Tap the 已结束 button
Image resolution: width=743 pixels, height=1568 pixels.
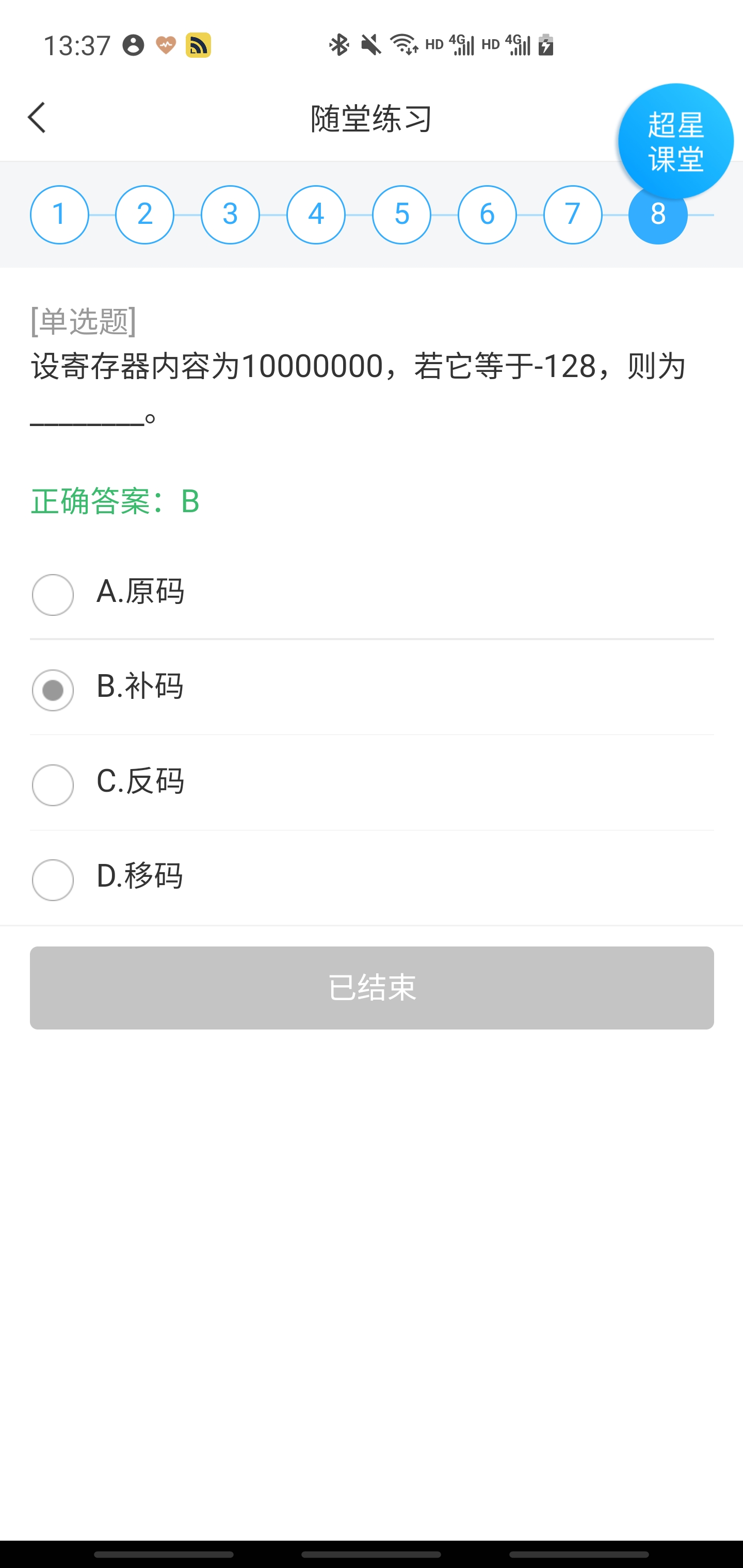click(372, 987)
